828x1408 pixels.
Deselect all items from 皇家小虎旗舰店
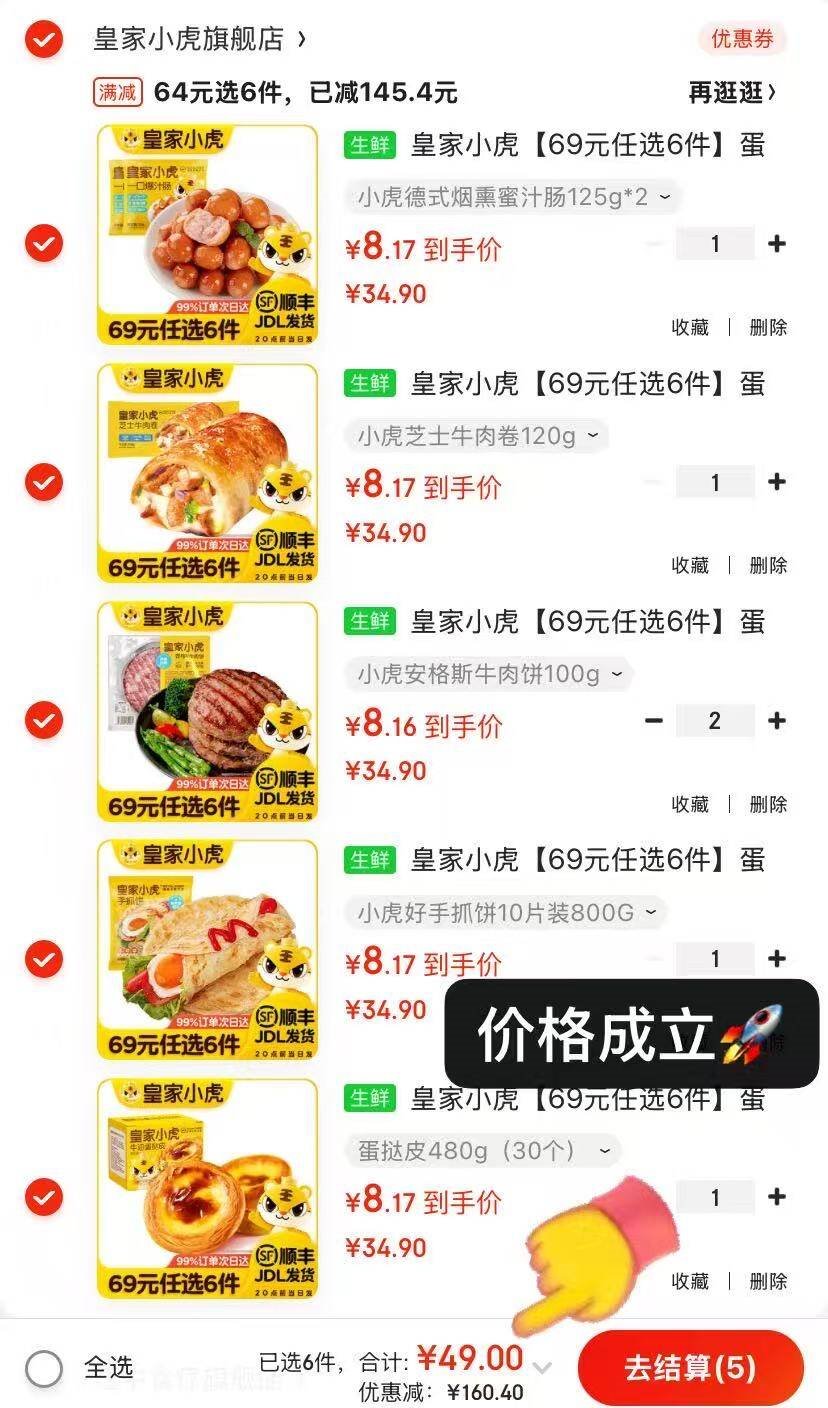[44, 40]
